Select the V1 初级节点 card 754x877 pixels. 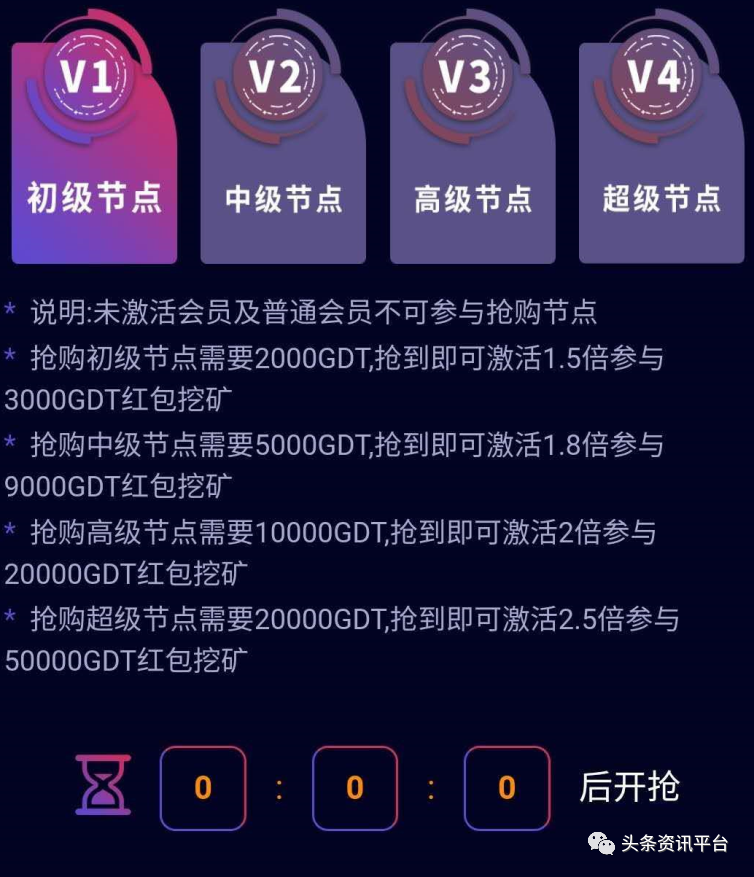click(94, 150)
